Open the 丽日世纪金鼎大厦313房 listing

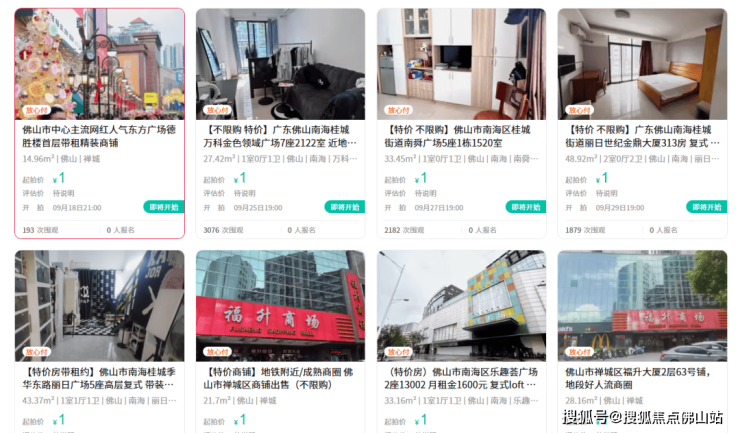[x=642, y=136]
